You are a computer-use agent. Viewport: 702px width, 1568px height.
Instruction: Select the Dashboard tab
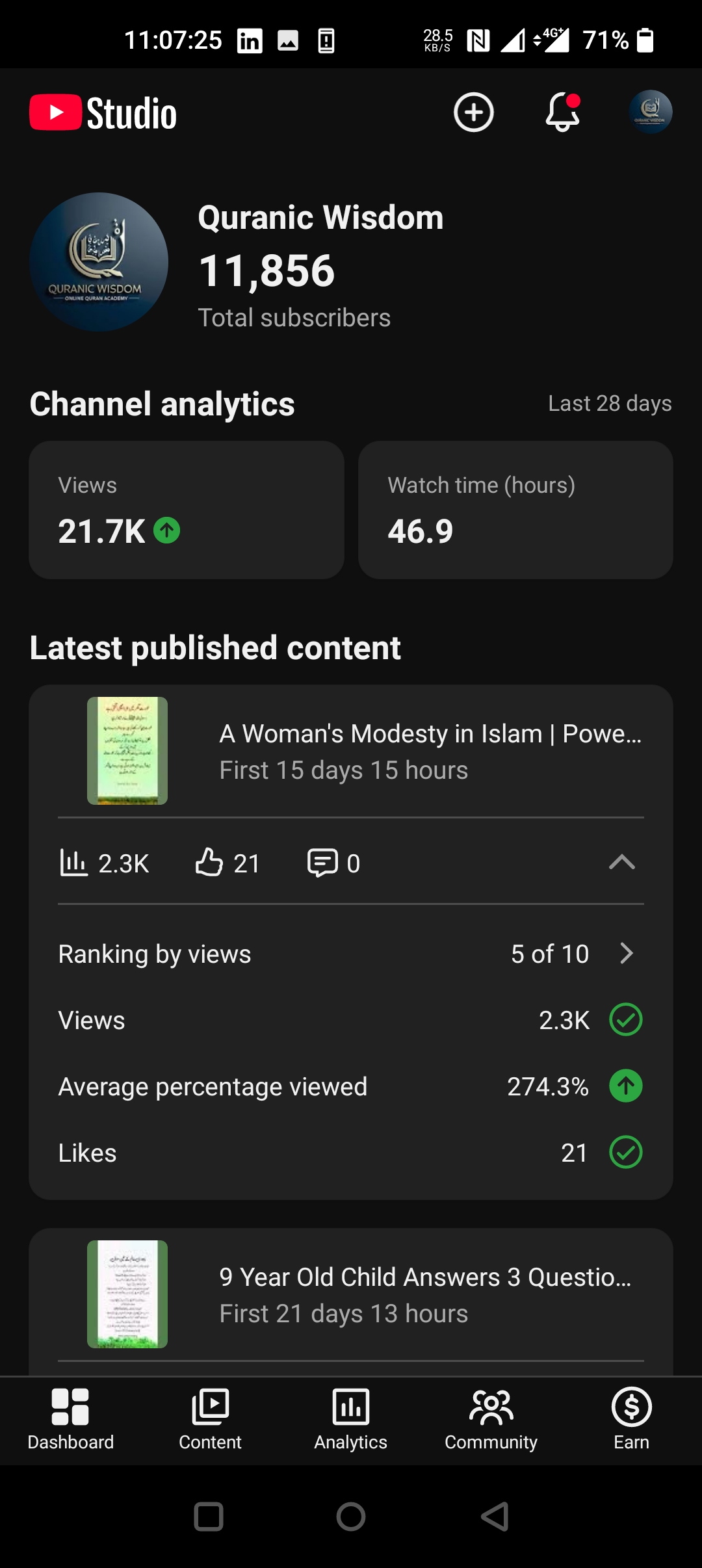[70, 1419]
